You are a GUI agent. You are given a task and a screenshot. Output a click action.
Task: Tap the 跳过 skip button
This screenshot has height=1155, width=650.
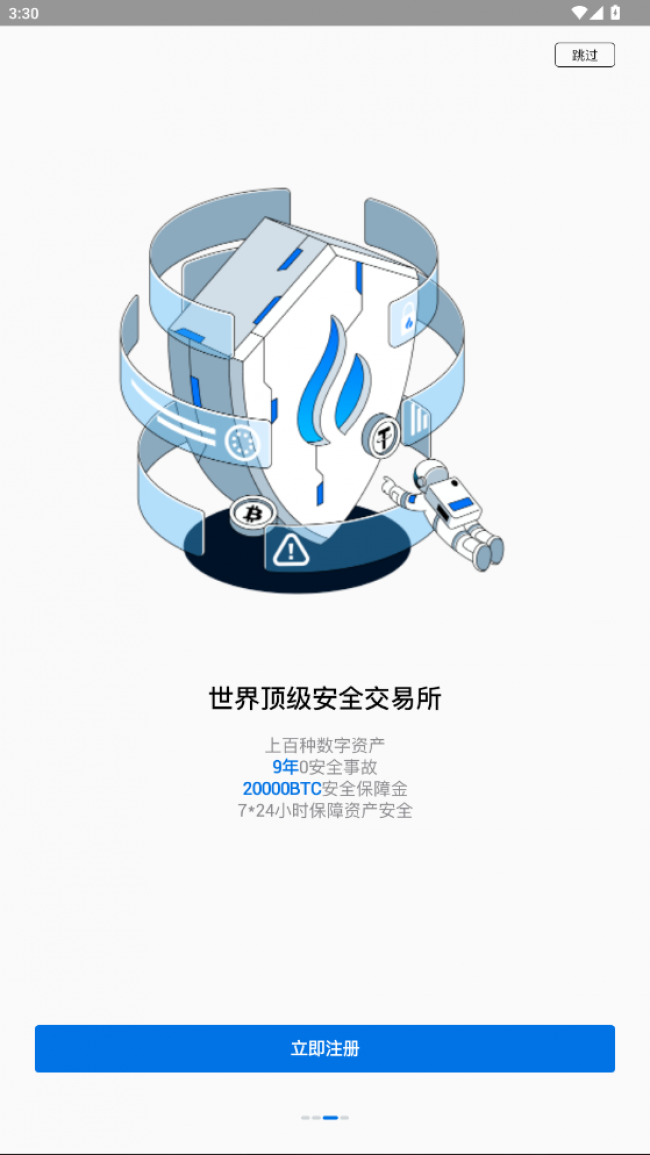[584, 55]
